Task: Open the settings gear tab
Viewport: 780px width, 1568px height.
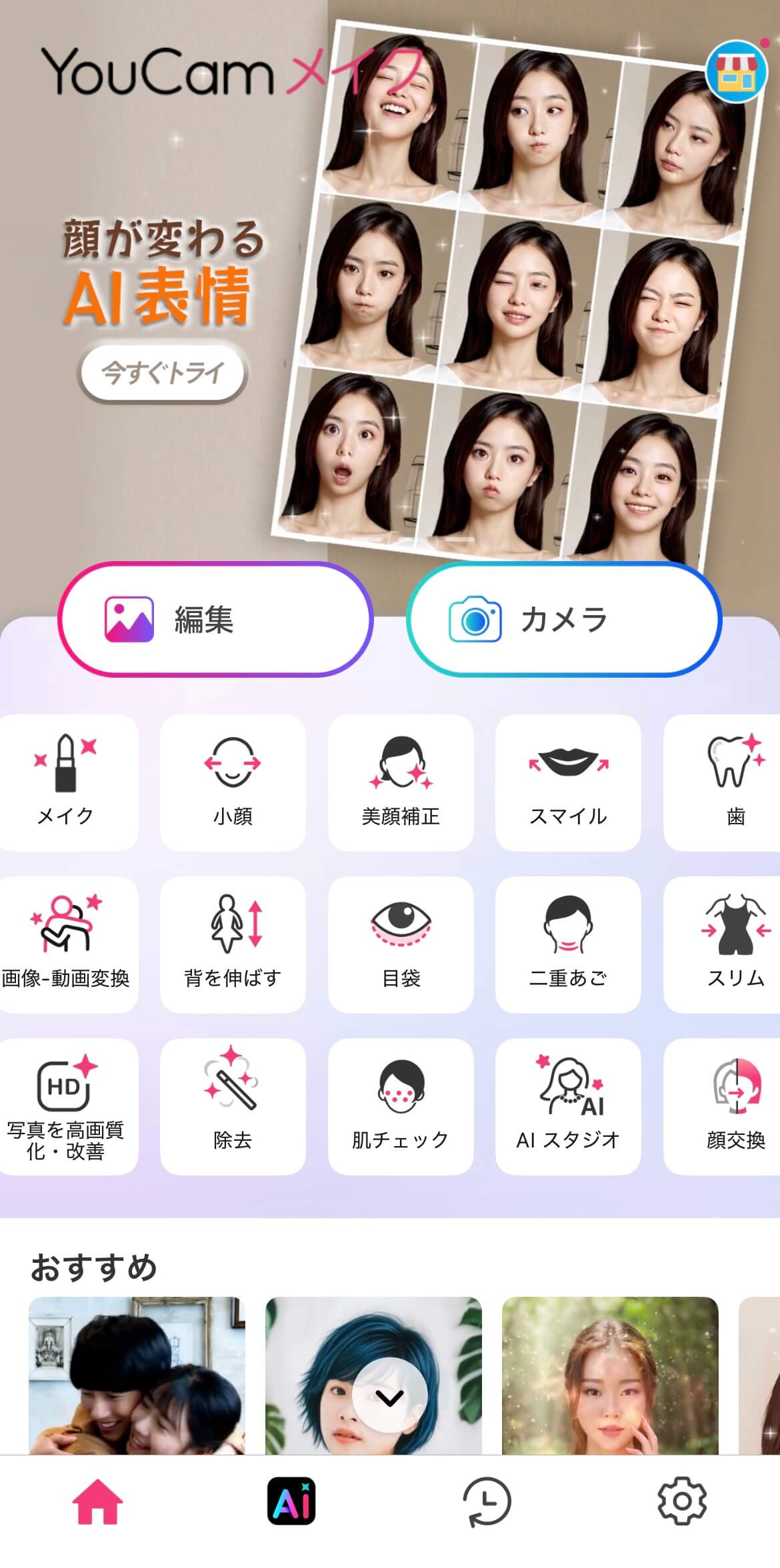Action: (x=681, y=1501)
